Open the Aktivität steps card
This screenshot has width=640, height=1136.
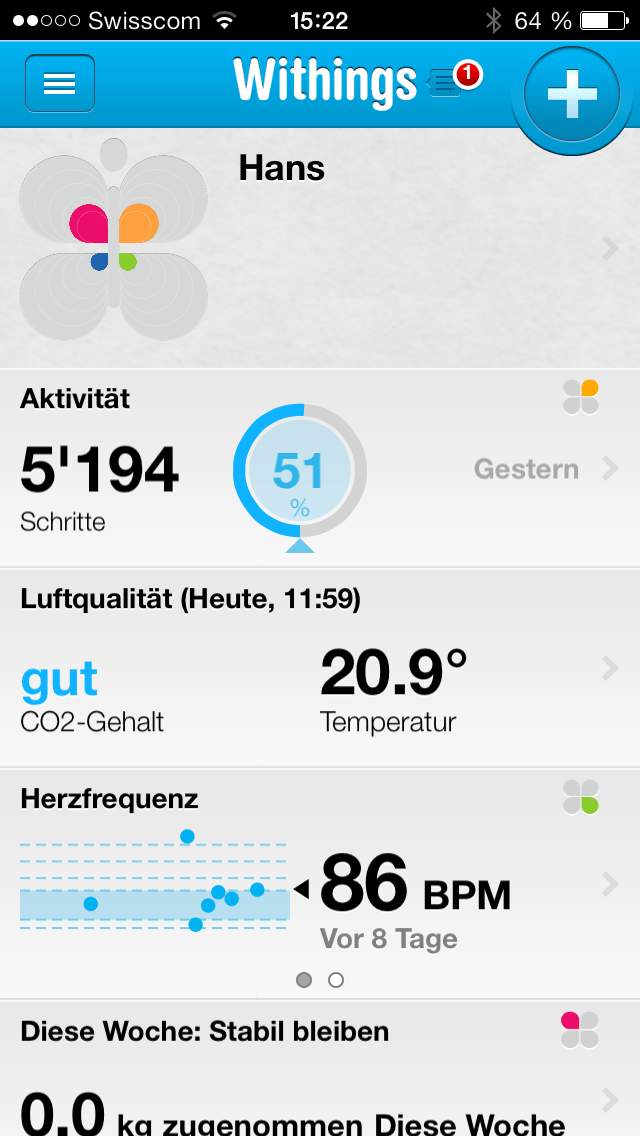[x=320, y=468]
